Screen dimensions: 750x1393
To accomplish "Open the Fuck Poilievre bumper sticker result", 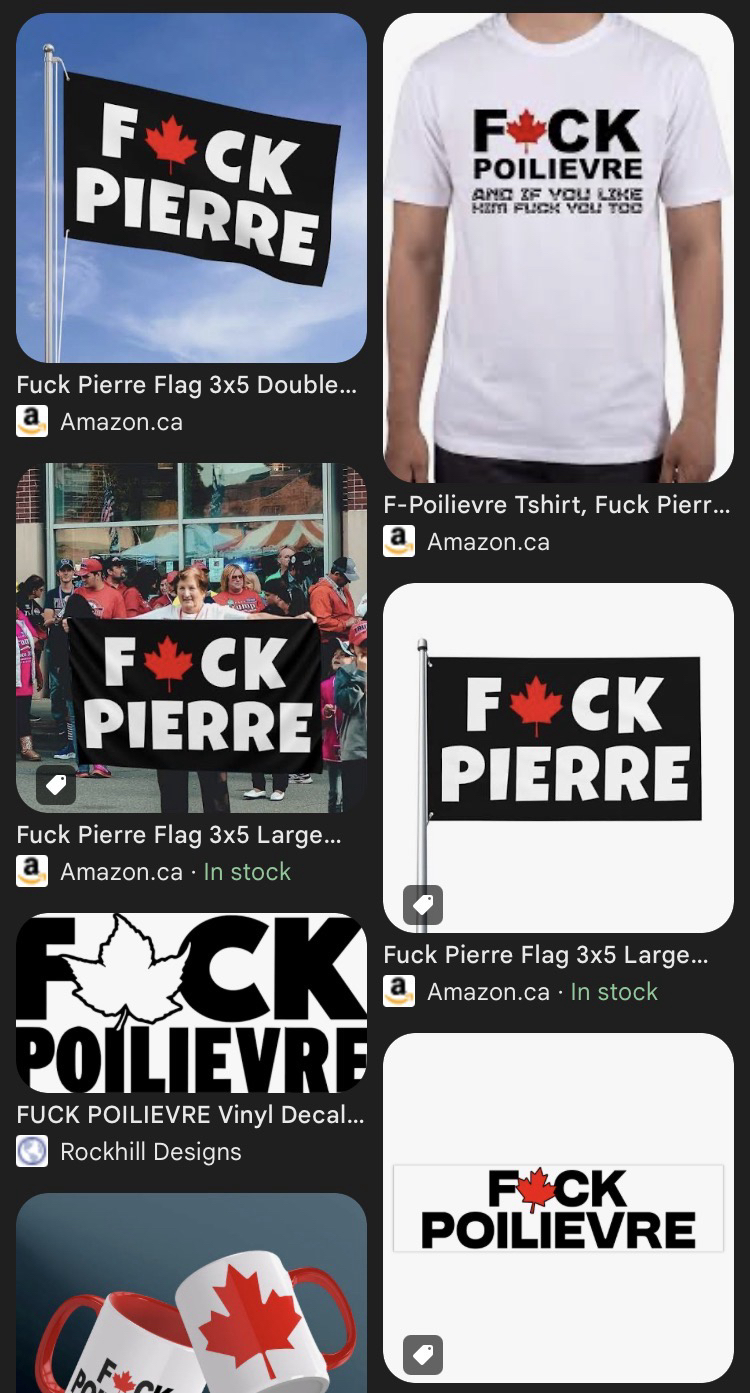I will (x=558, y=1208).
